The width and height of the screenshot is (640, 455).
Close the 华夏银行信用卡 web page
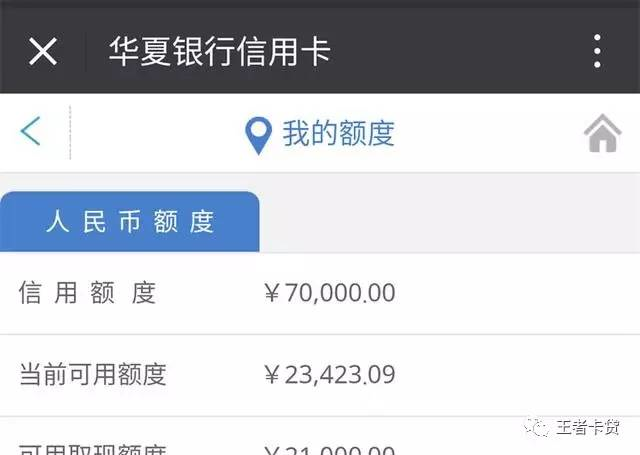tap(42, 51)
